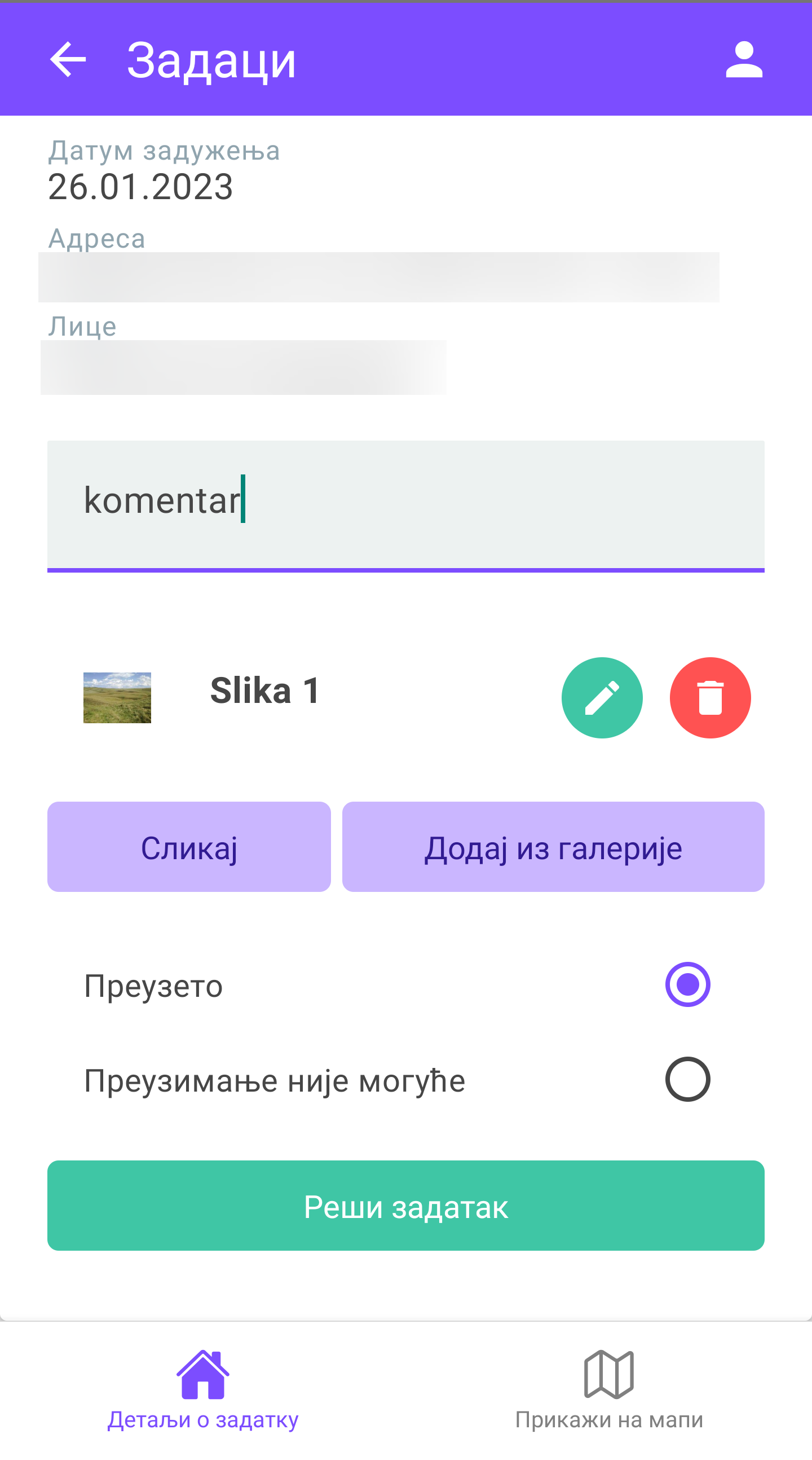Viewport: 812px width, 1460px height.
Task: Open the user profile icon
Action: point(743,59)
